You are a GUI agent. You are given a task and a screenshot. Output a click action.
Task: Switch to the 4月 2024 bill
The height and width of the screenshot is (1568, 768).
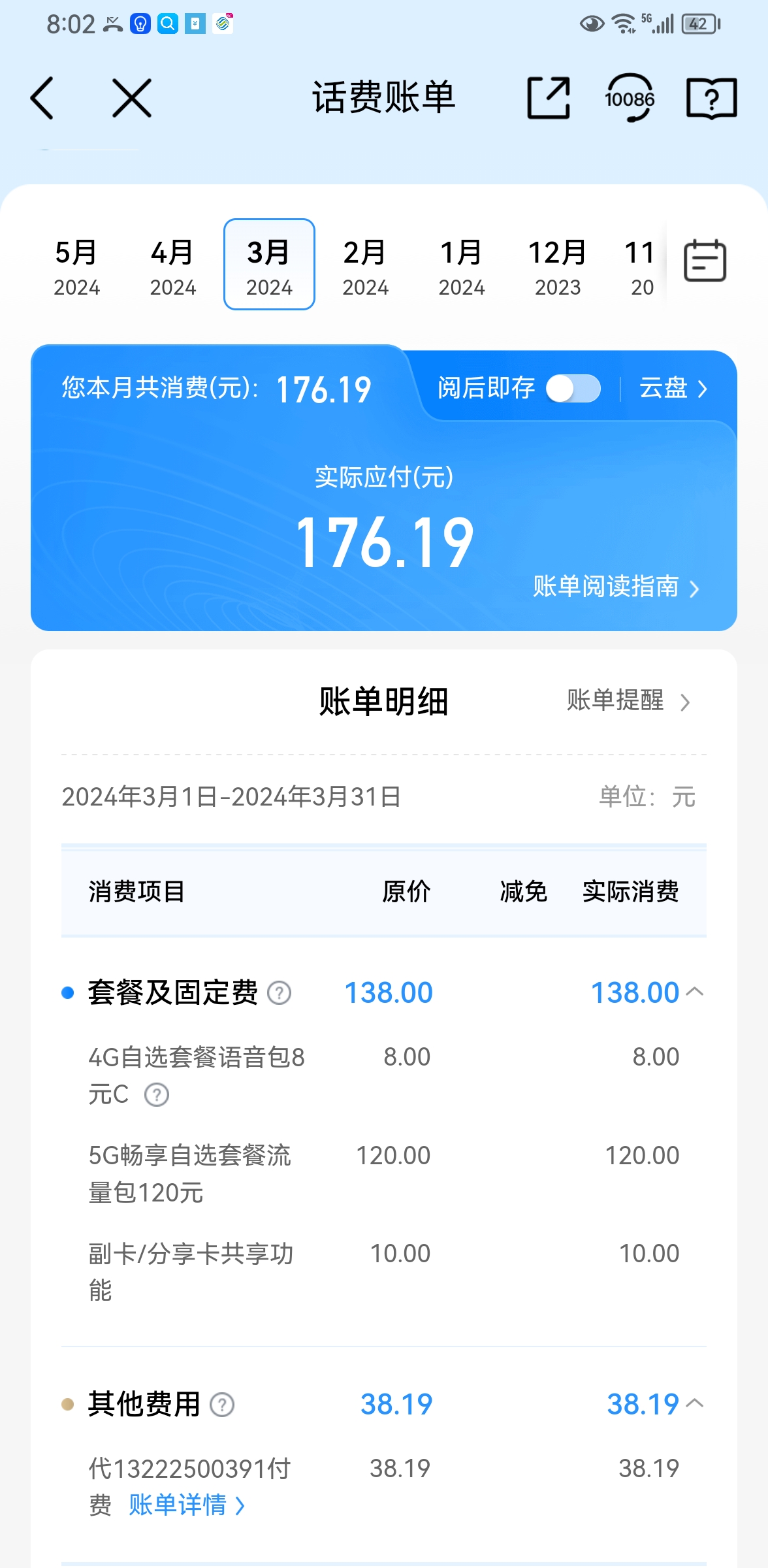(172, 267)
